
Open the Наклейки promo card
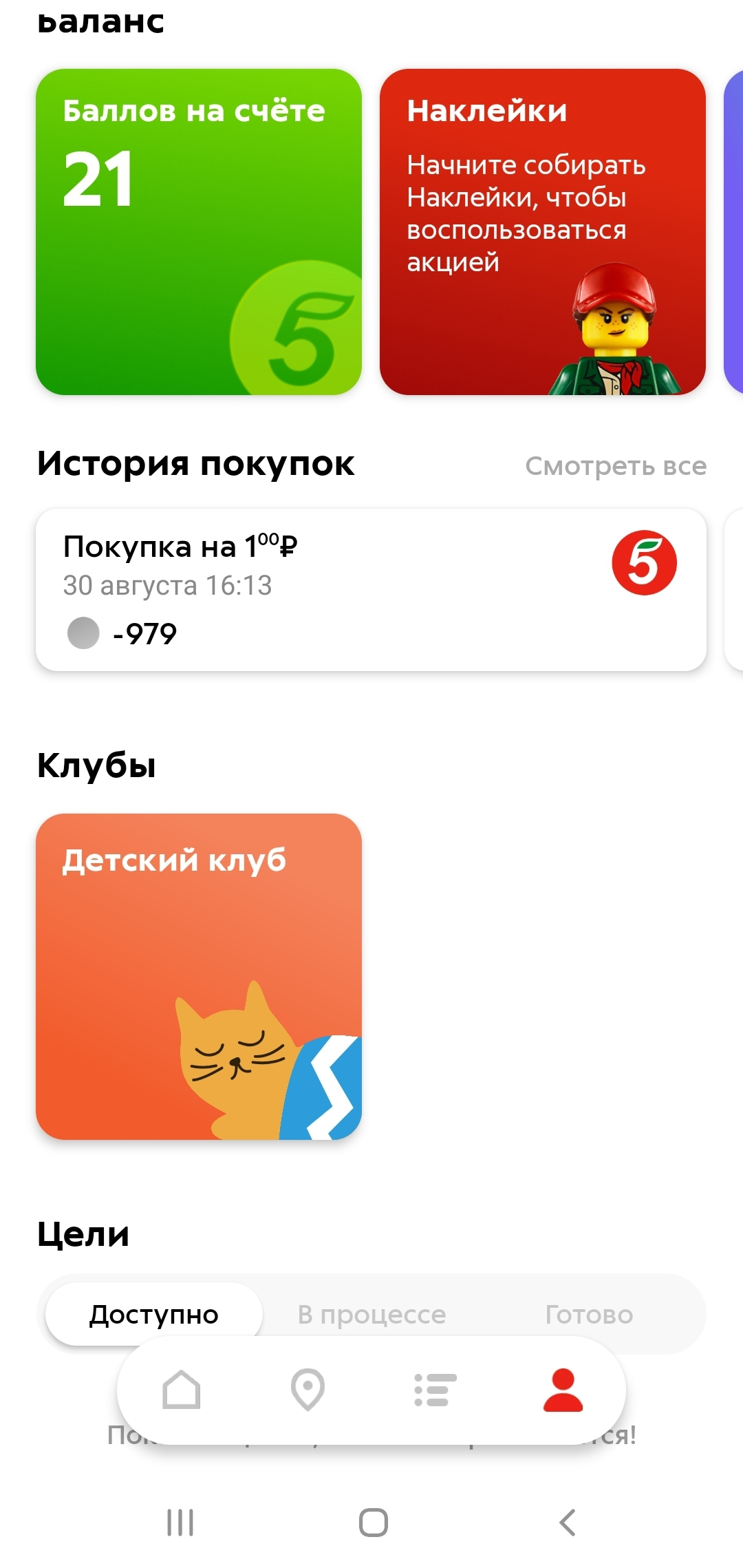point(543,232)
